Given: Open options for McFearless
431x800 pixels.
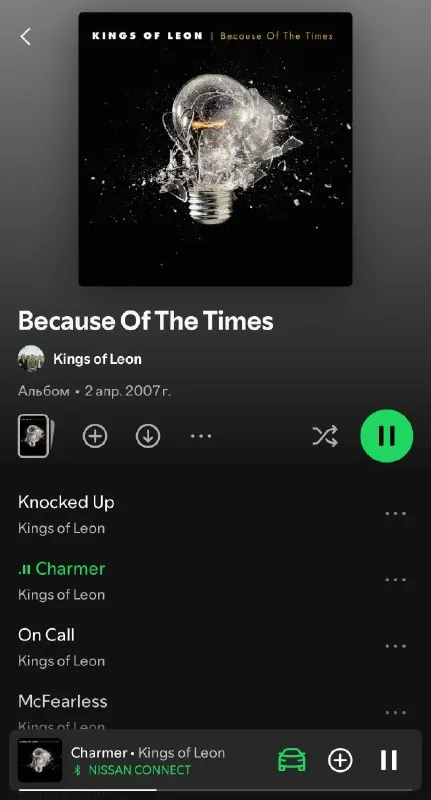Looking at the screenshot, I should (395, 713).
